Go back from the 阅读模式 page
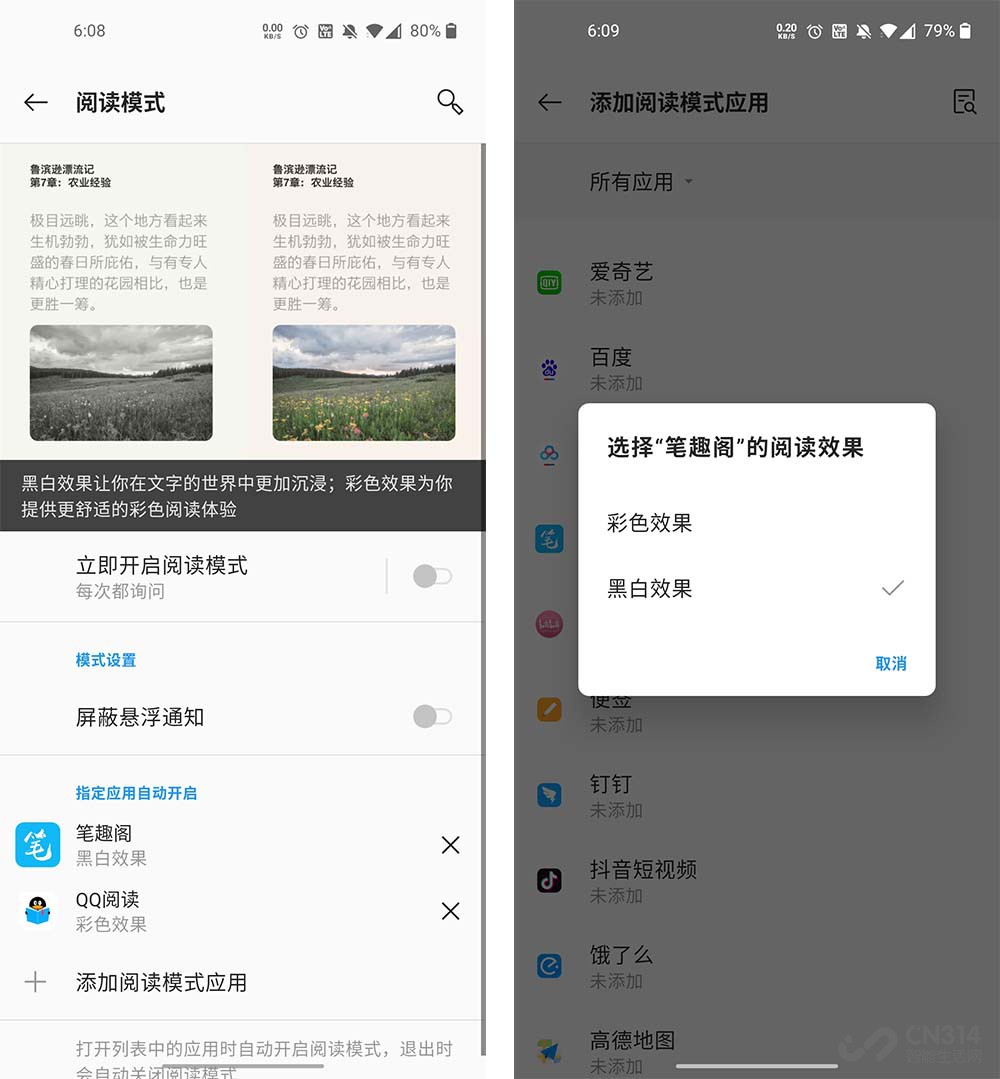Viewport: 1000px width, 1079px height. (x=36, y=102)
